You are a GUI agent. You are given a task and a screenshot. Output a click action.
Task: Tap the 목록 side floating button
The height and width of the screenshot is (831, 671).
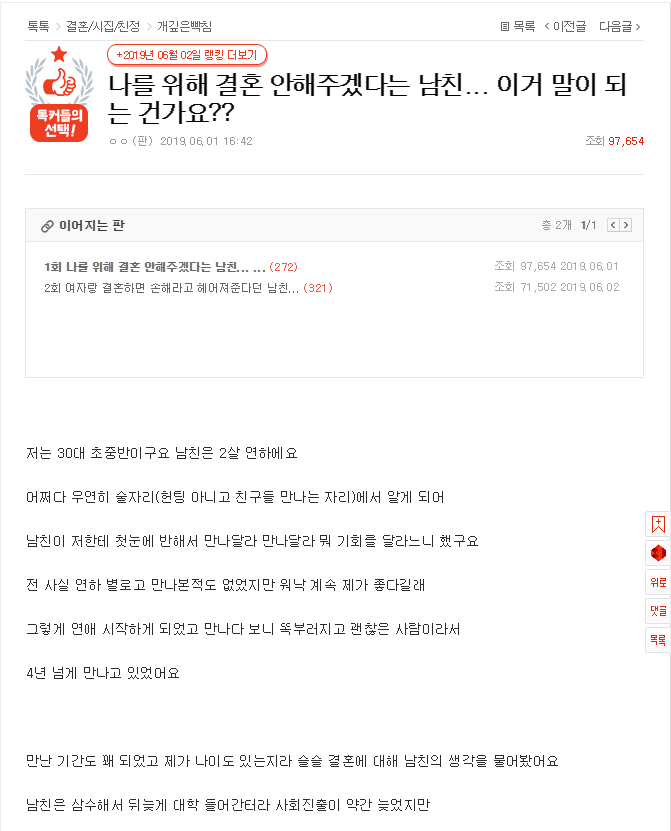click(x=658, y=639)
